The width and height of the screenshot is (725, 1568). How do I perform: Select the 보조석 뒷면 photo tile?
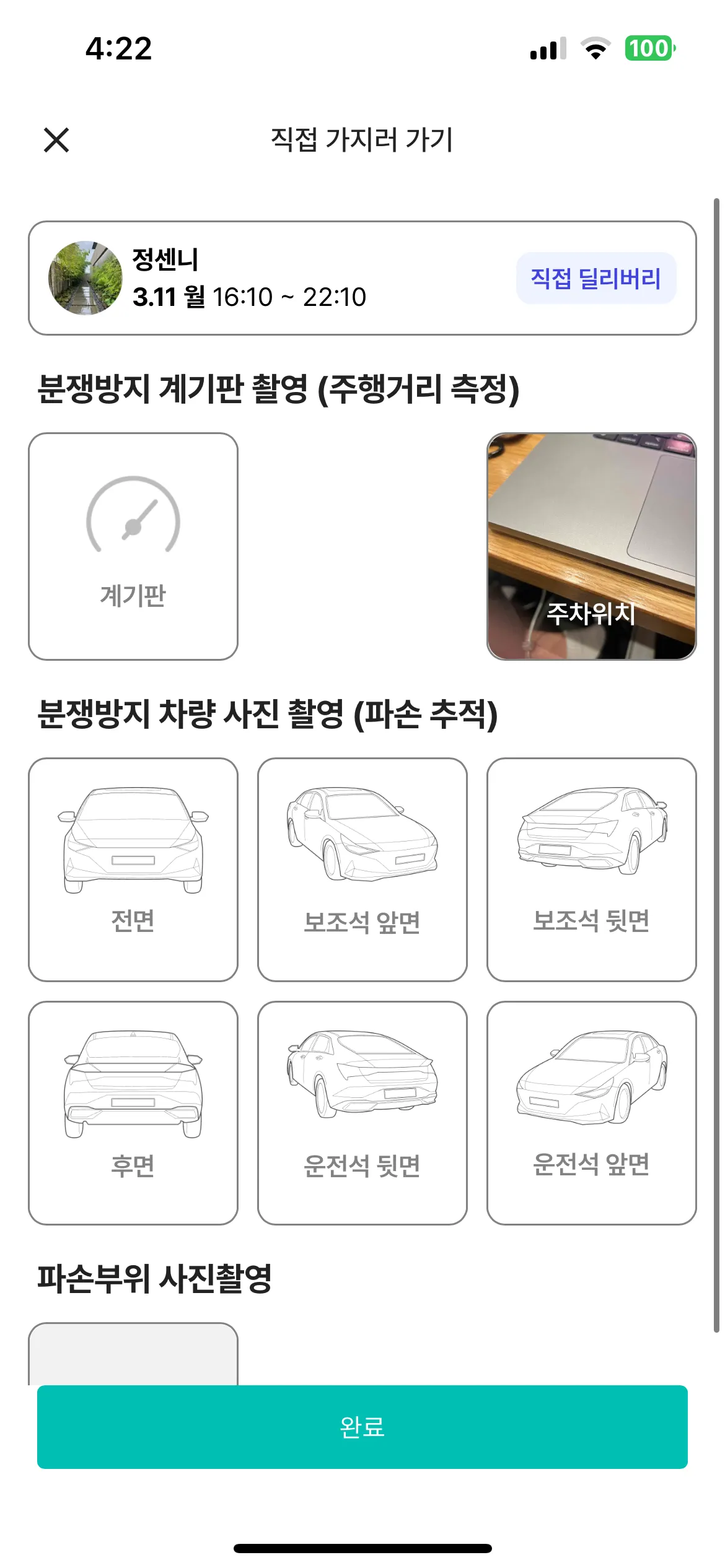(x=591, y=869)
